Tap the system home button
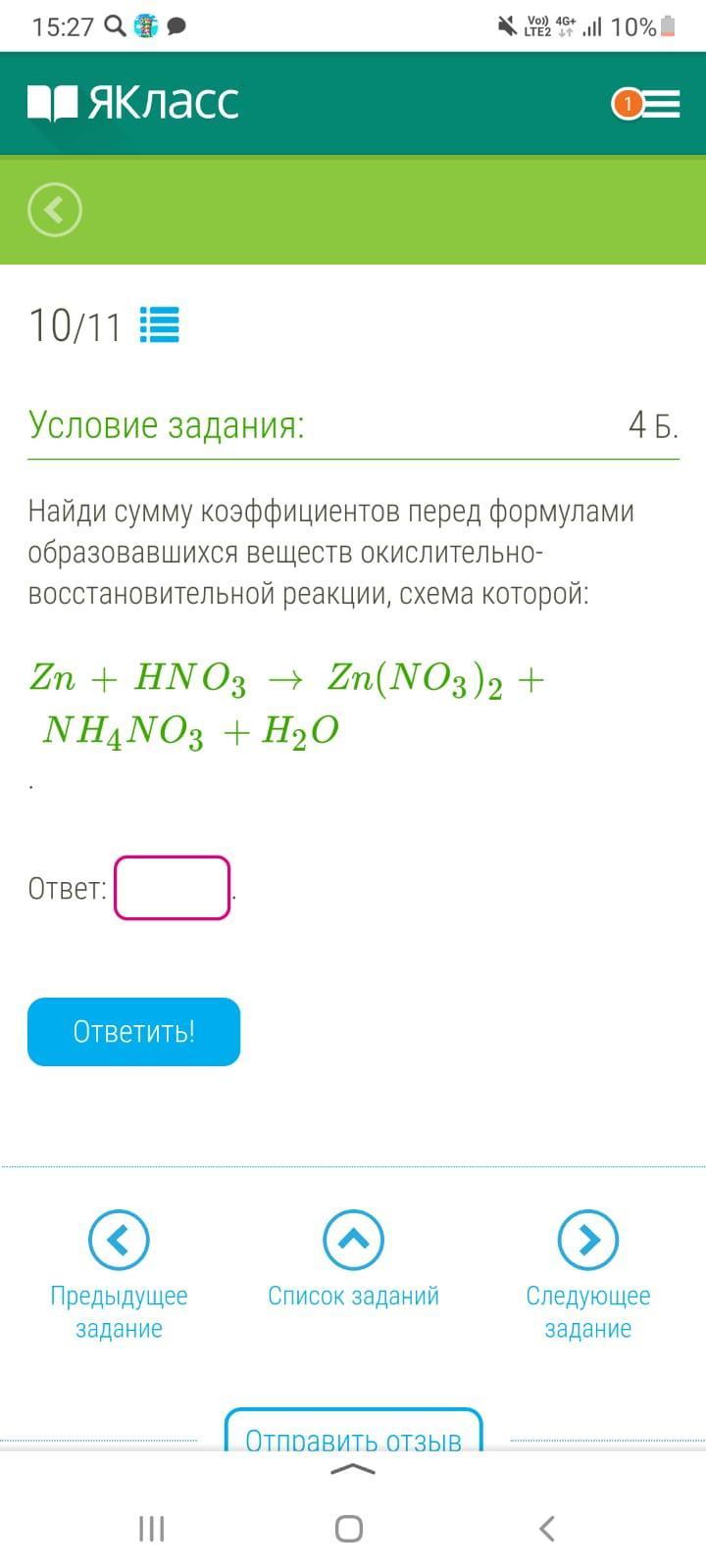The width and height of the screenshot is (706, 1568). (x=349, y=1529)
